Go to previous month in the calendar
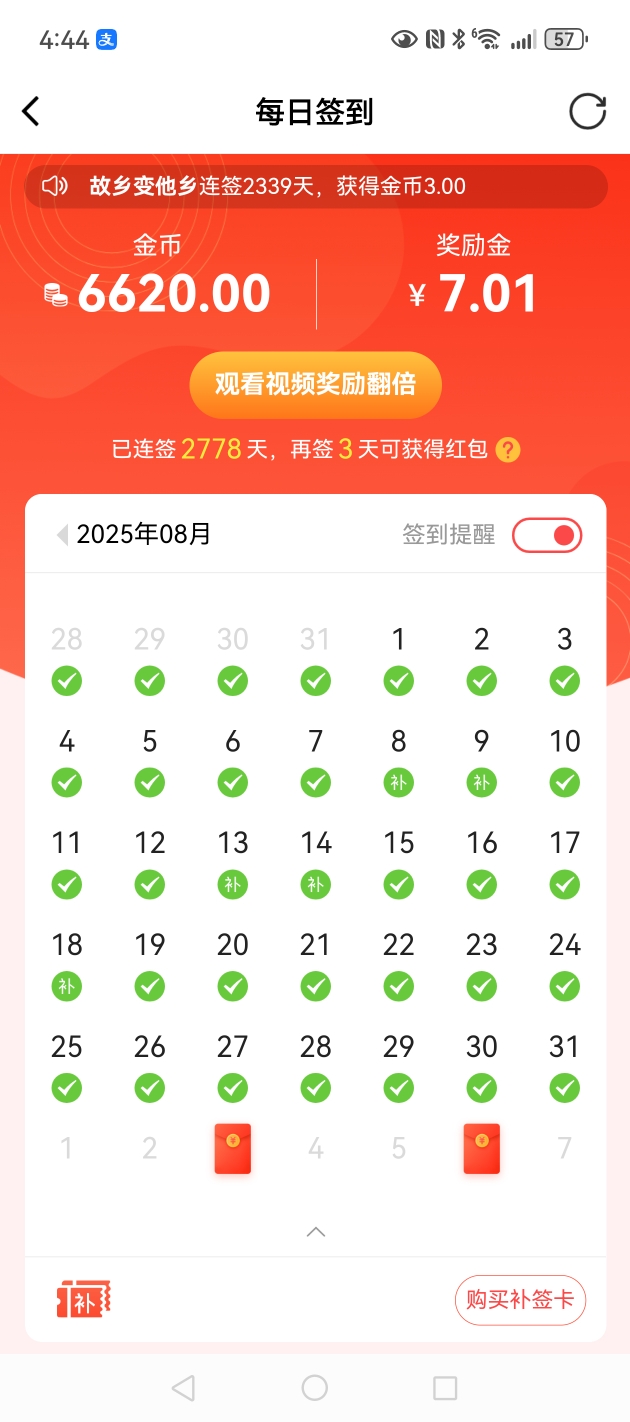630x1422 pixels. [x=62, y=535]
